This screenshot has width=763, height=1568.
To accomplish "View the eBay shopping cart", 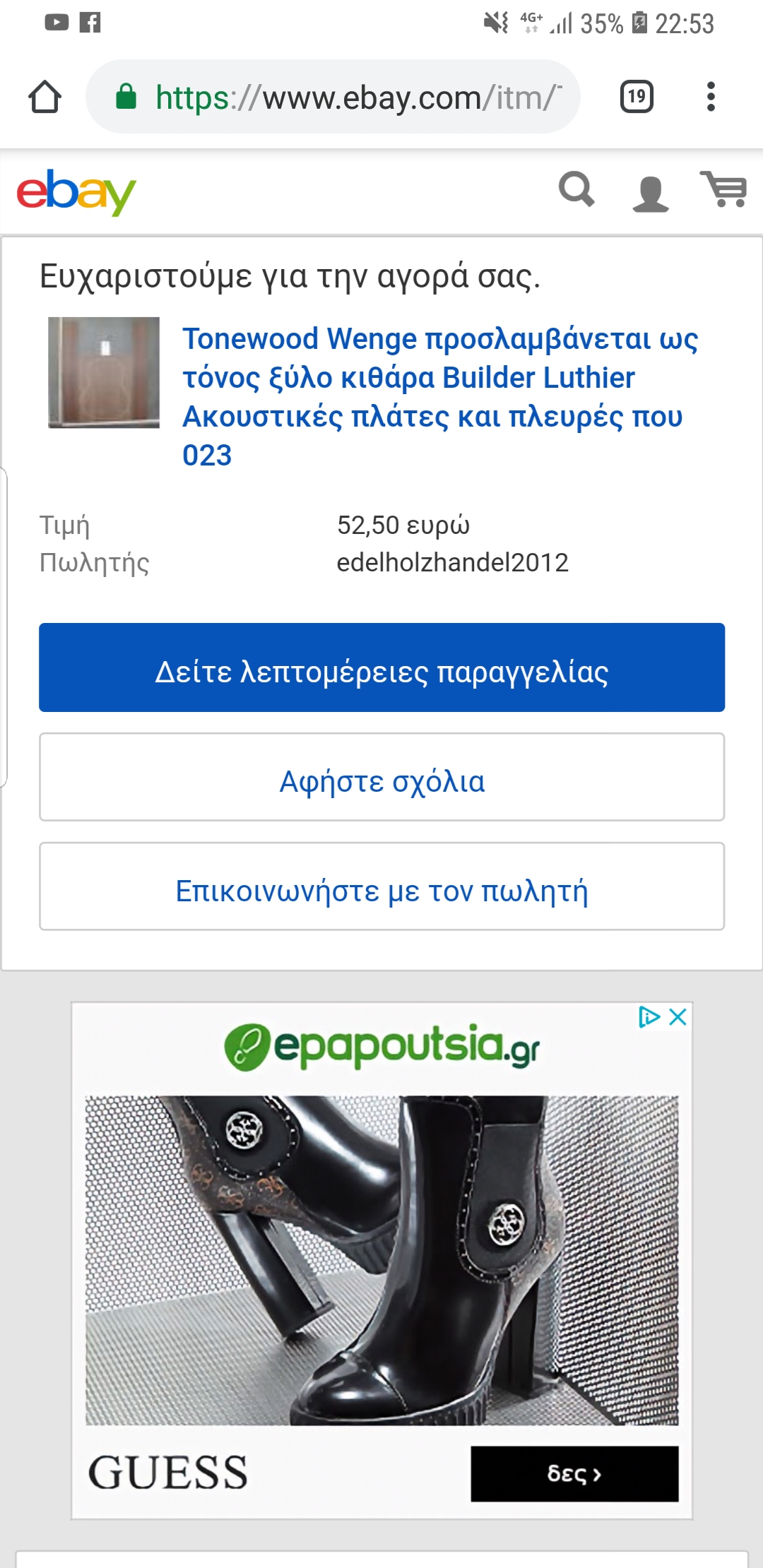I will pos(723,189).
